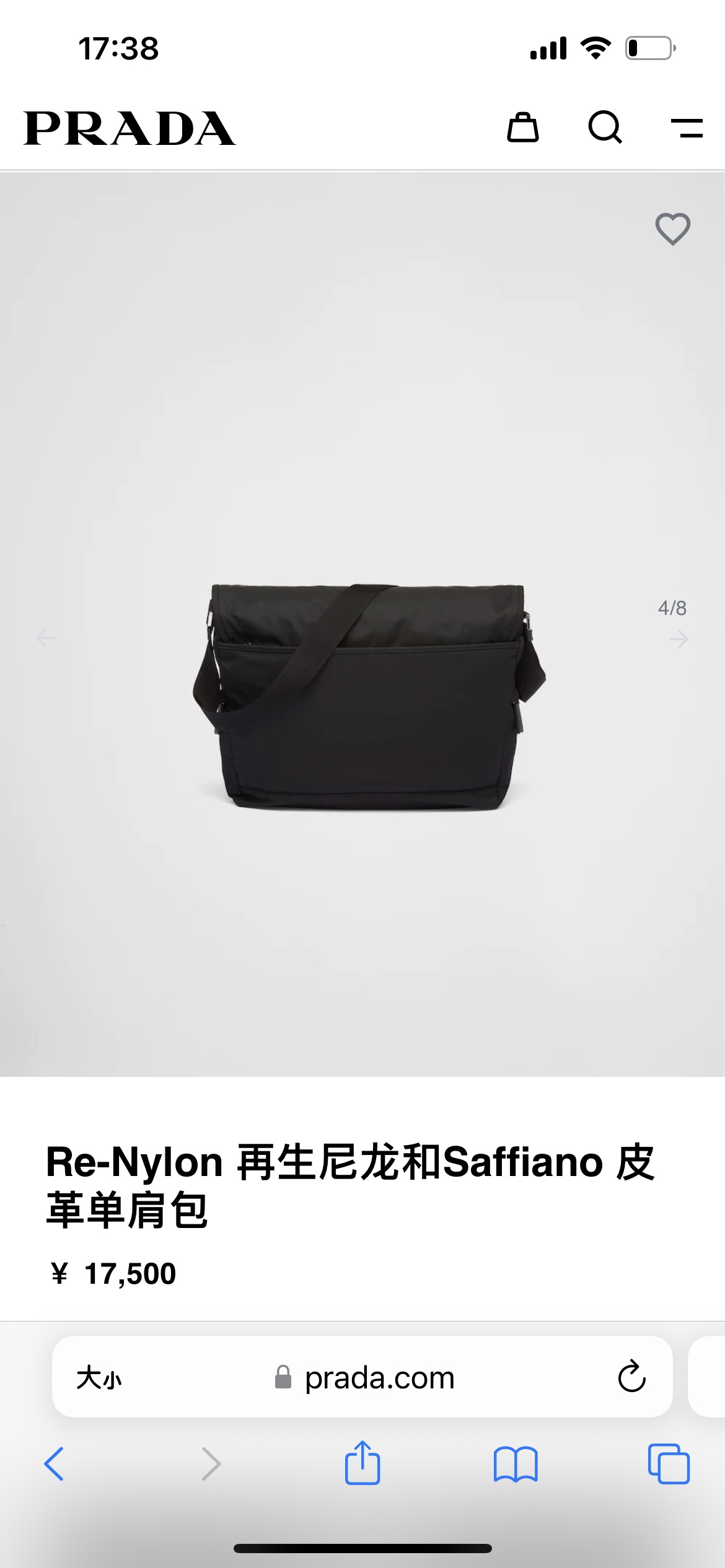Tap the PRADA logo to go home
725x1568 pixels.
point(130,128)
